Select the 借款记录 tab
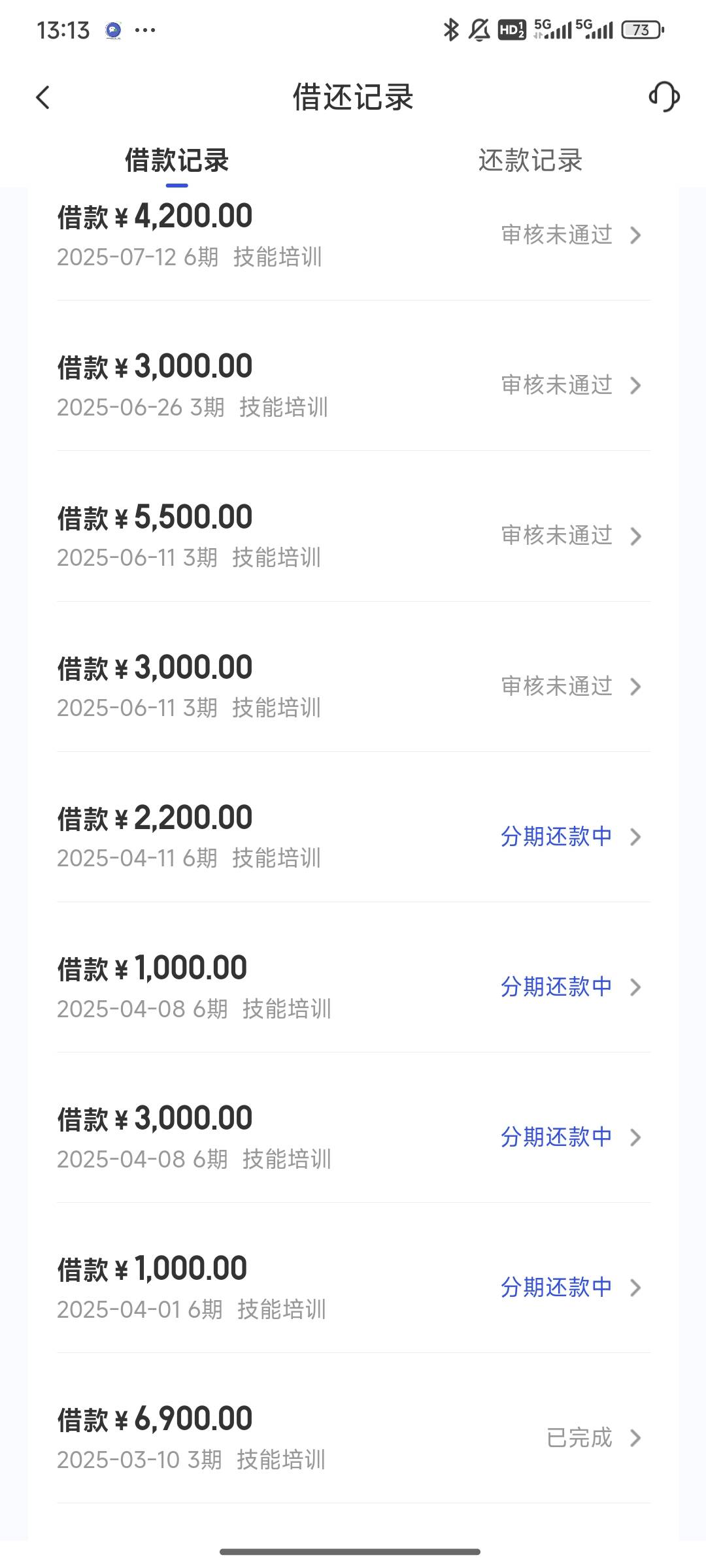 tap(176, 161)
